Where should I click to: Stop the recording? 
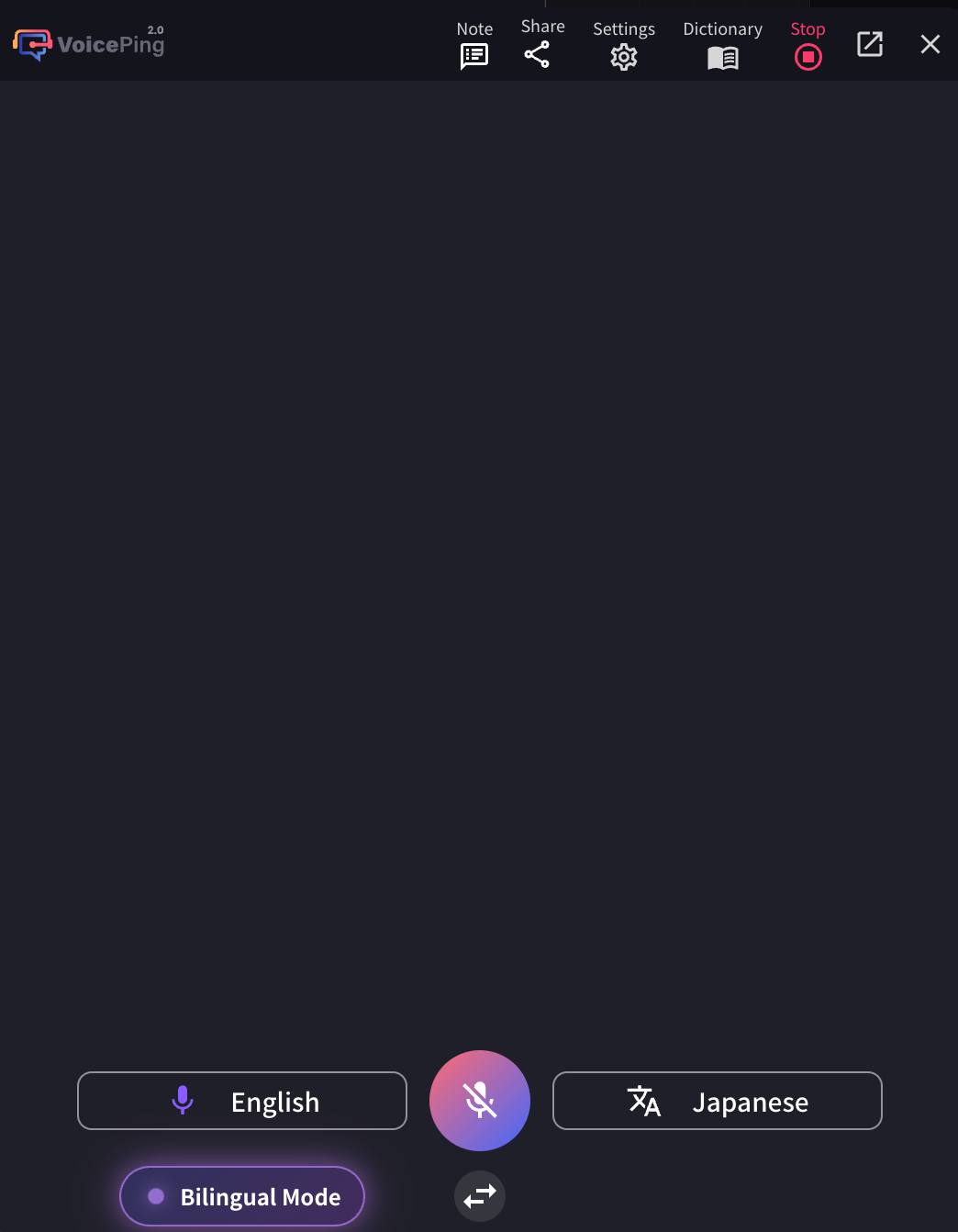[x=808, y=45]
